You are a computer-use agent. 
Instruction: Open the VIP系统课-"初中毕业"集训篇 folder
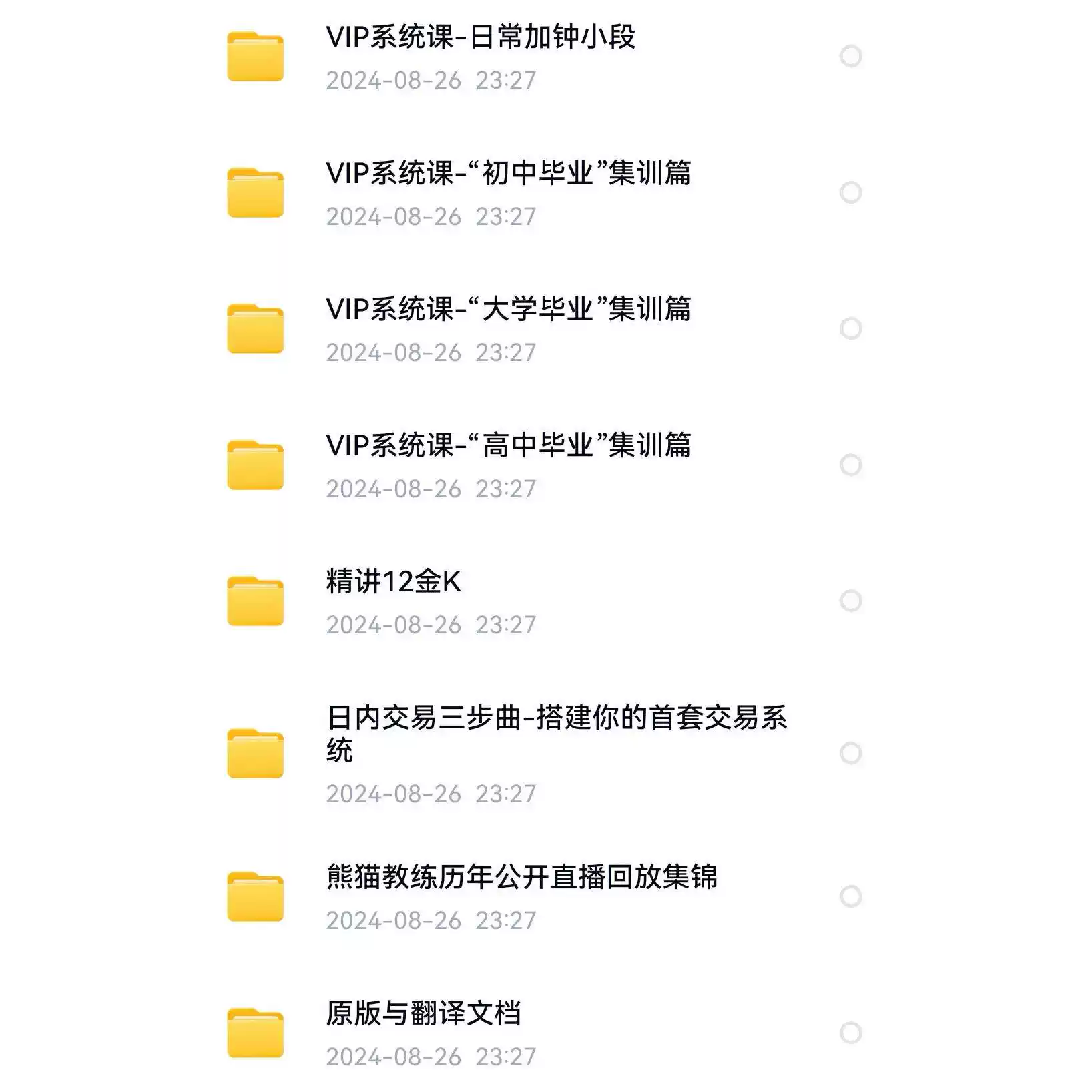[x=507, y=174]
